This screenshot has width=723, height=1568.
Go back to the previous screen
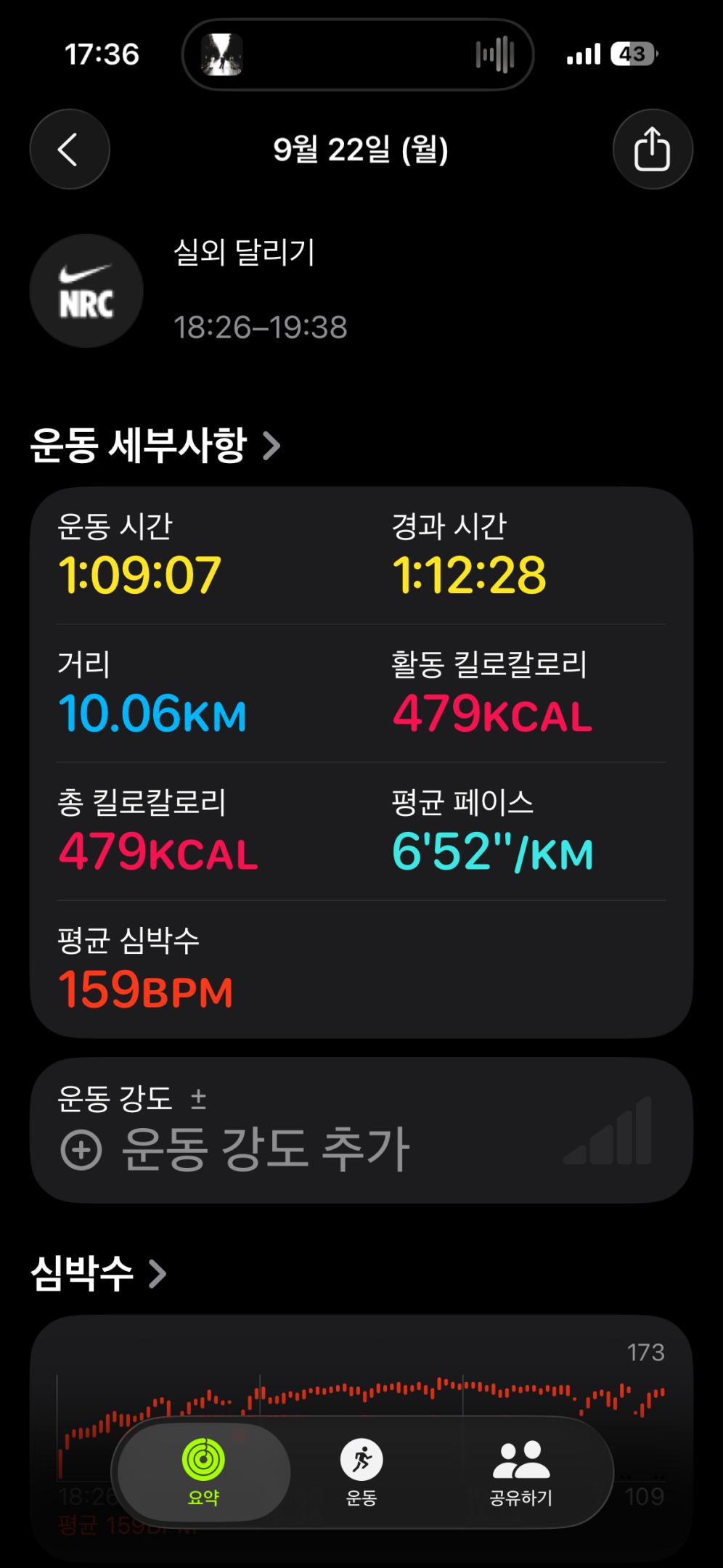(x=69, y=150)
